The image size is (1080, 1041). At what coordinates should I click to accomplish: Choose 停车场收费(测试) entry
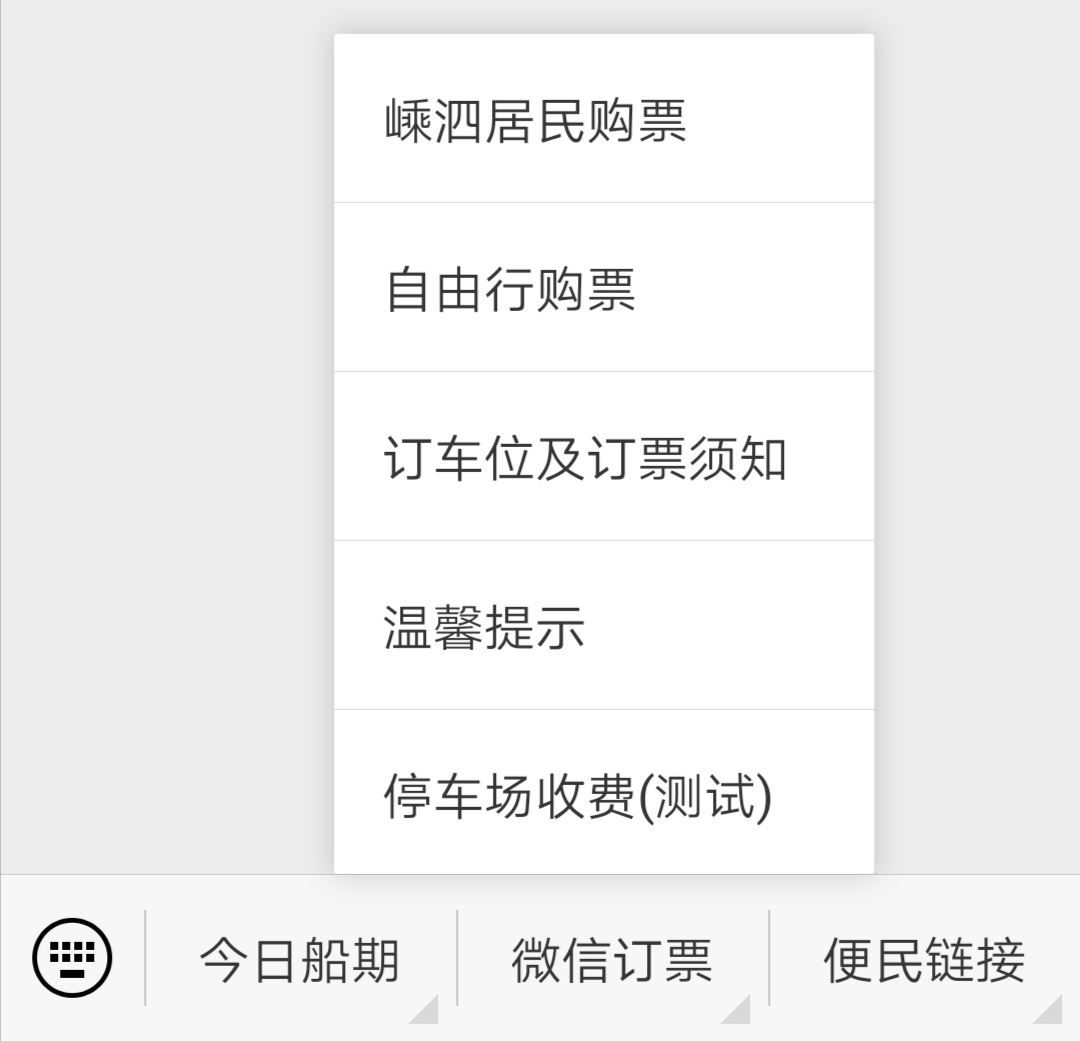click(603, 796)
